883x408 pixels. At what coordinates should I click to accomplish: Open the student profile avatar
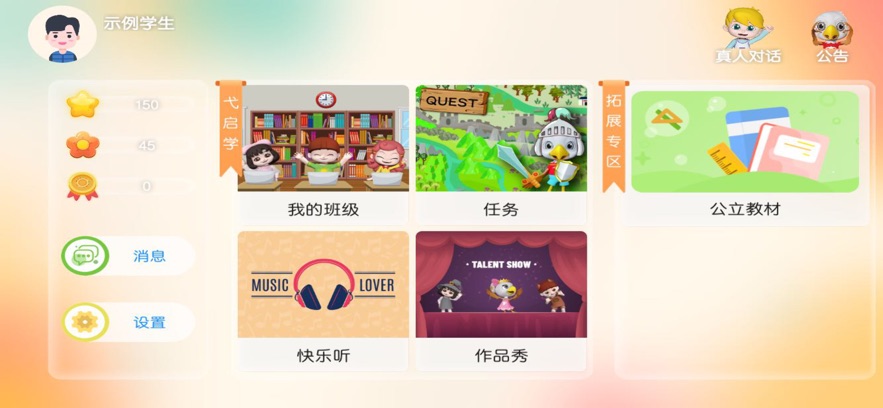click(61, 34)
